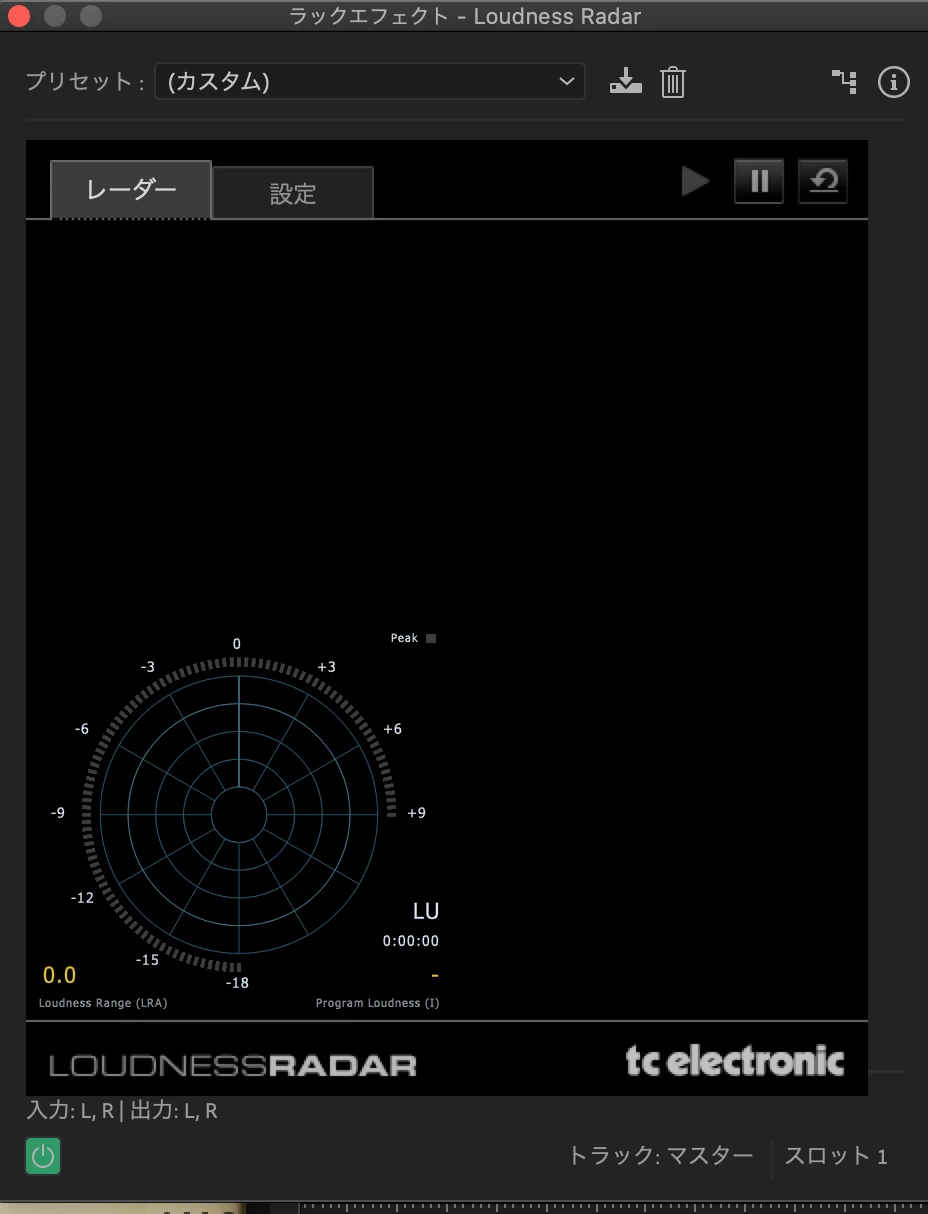The height and width of the screenshot is (1214, 928).
Task: Start the radar with the play button
Action: pyautogui.click(x=696, y=182)
